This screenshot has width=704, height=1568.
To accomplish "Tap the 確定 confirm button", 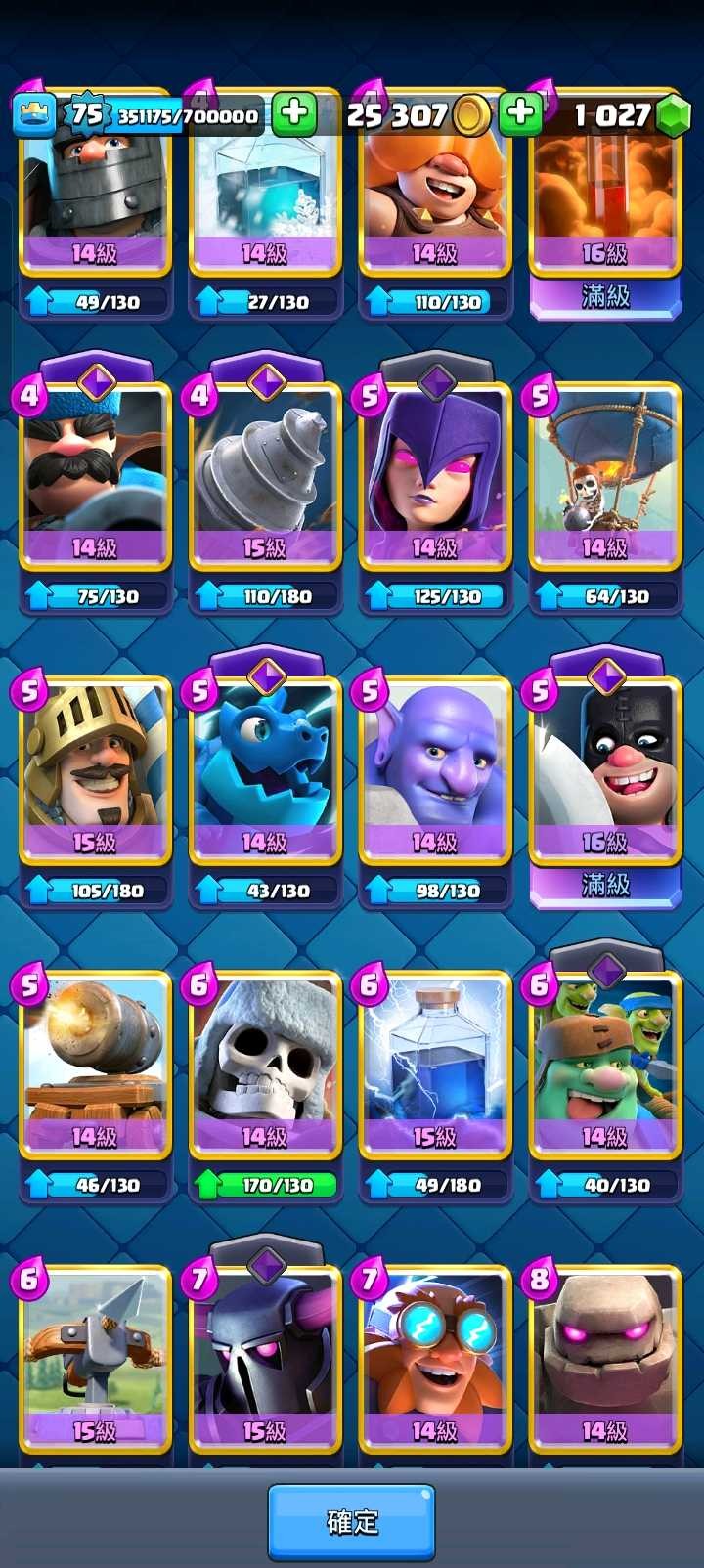I will pyautogui.click(x=351, y=1521).
